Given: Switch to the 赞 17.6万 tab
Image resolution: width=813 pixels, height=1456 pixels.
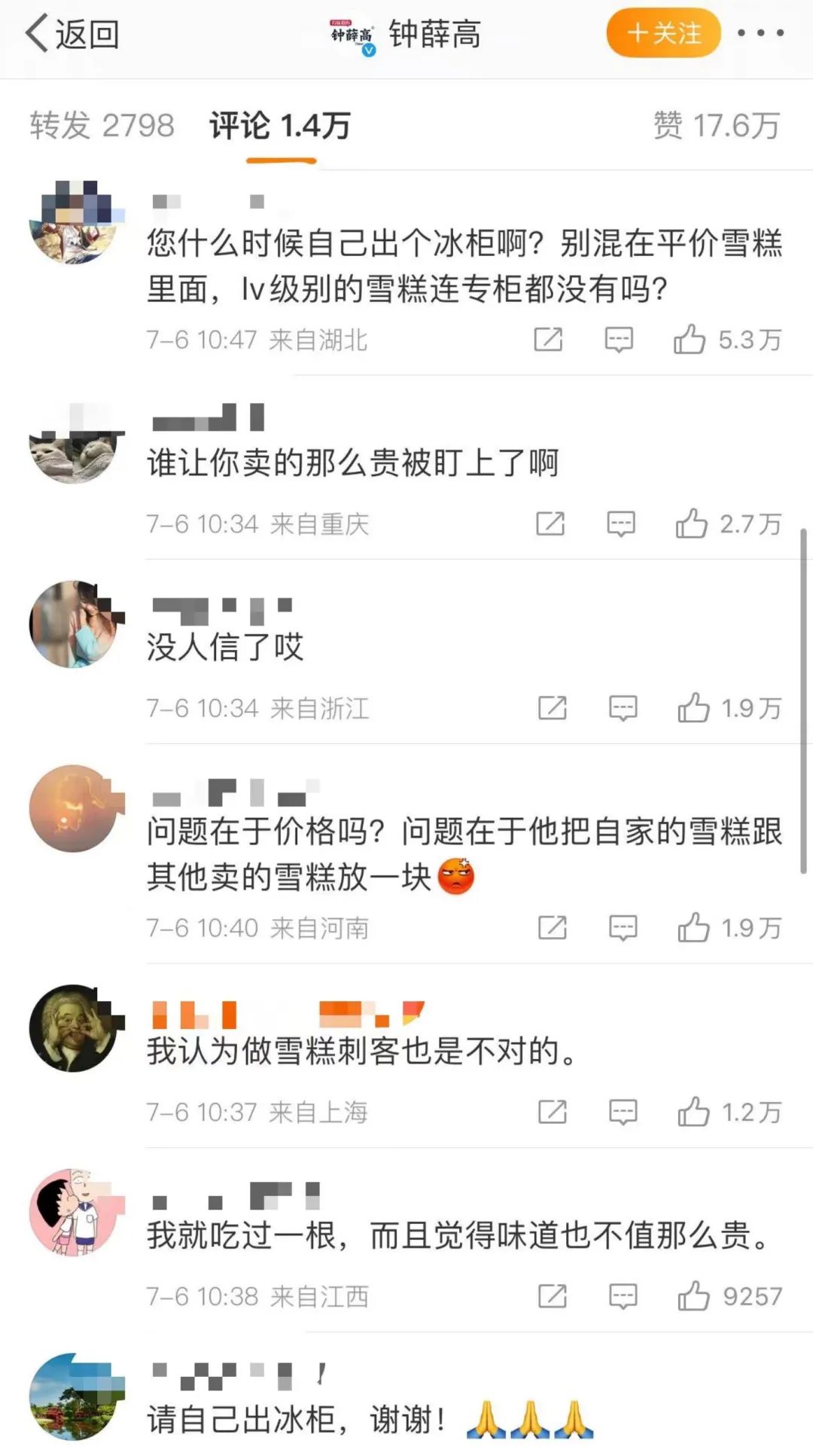Looking at the screenshot, I should tap(715, 125).
